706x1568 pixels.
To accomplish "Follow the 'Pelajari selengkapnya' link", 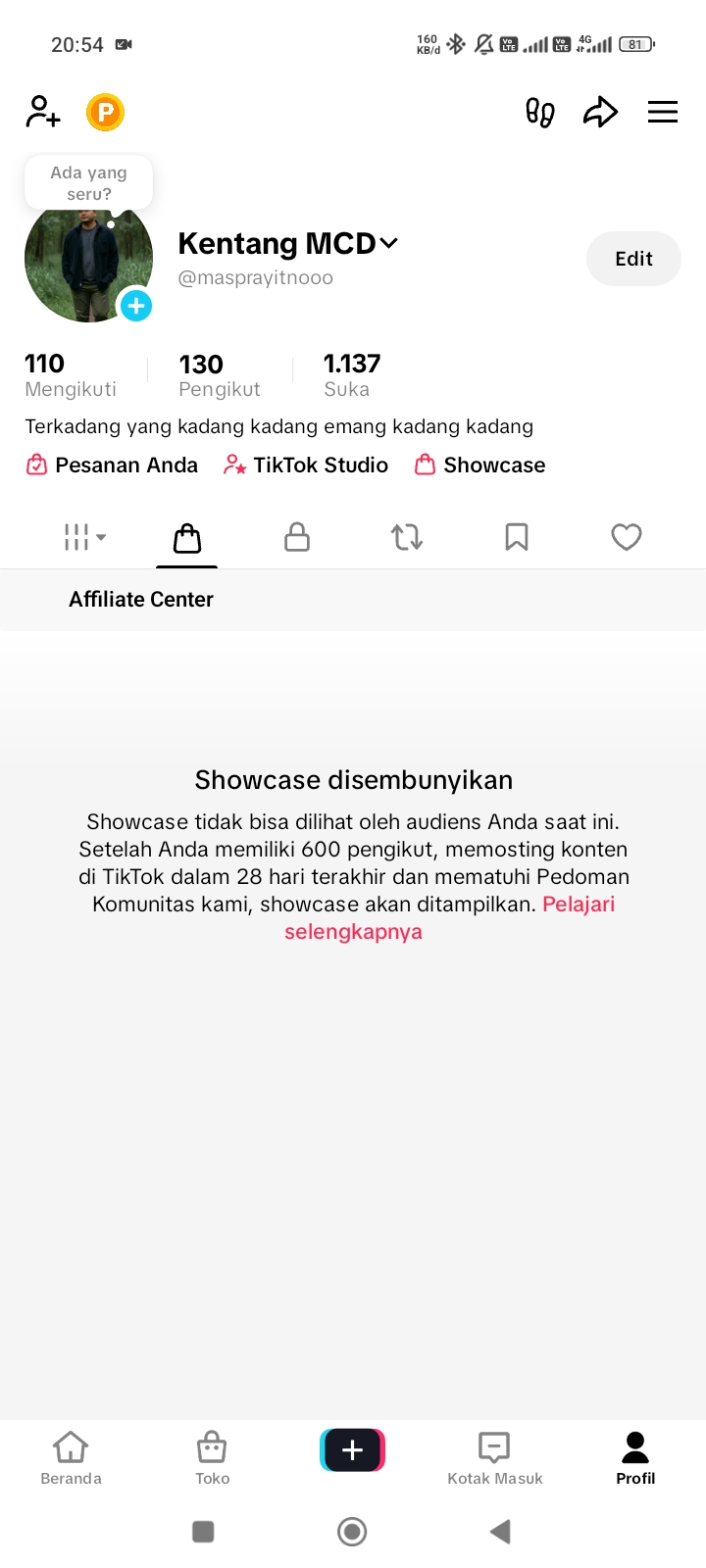I will click(x=450, y=917).
